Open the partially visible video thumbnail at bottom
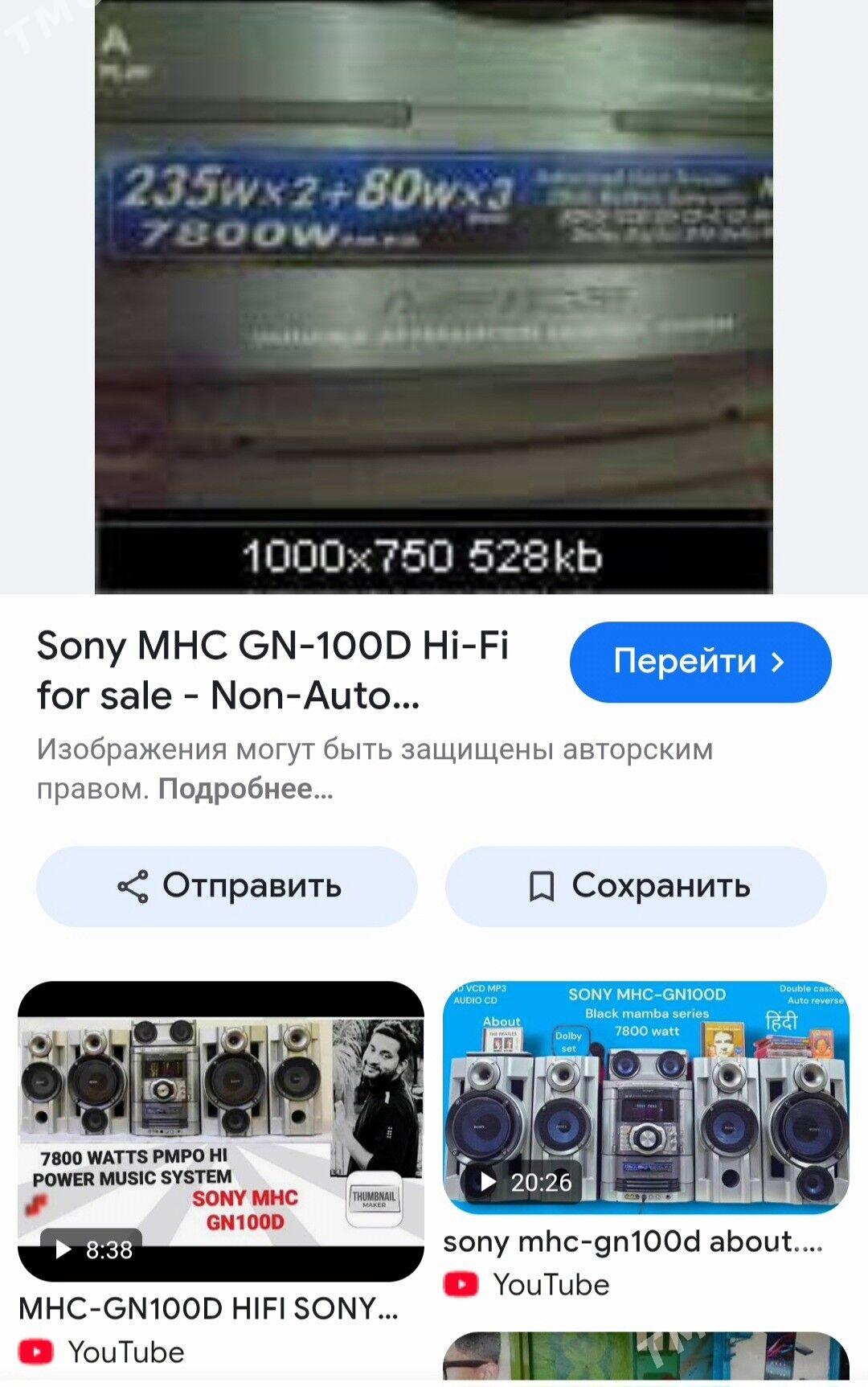868x1387 pixels. point(645,1357)
